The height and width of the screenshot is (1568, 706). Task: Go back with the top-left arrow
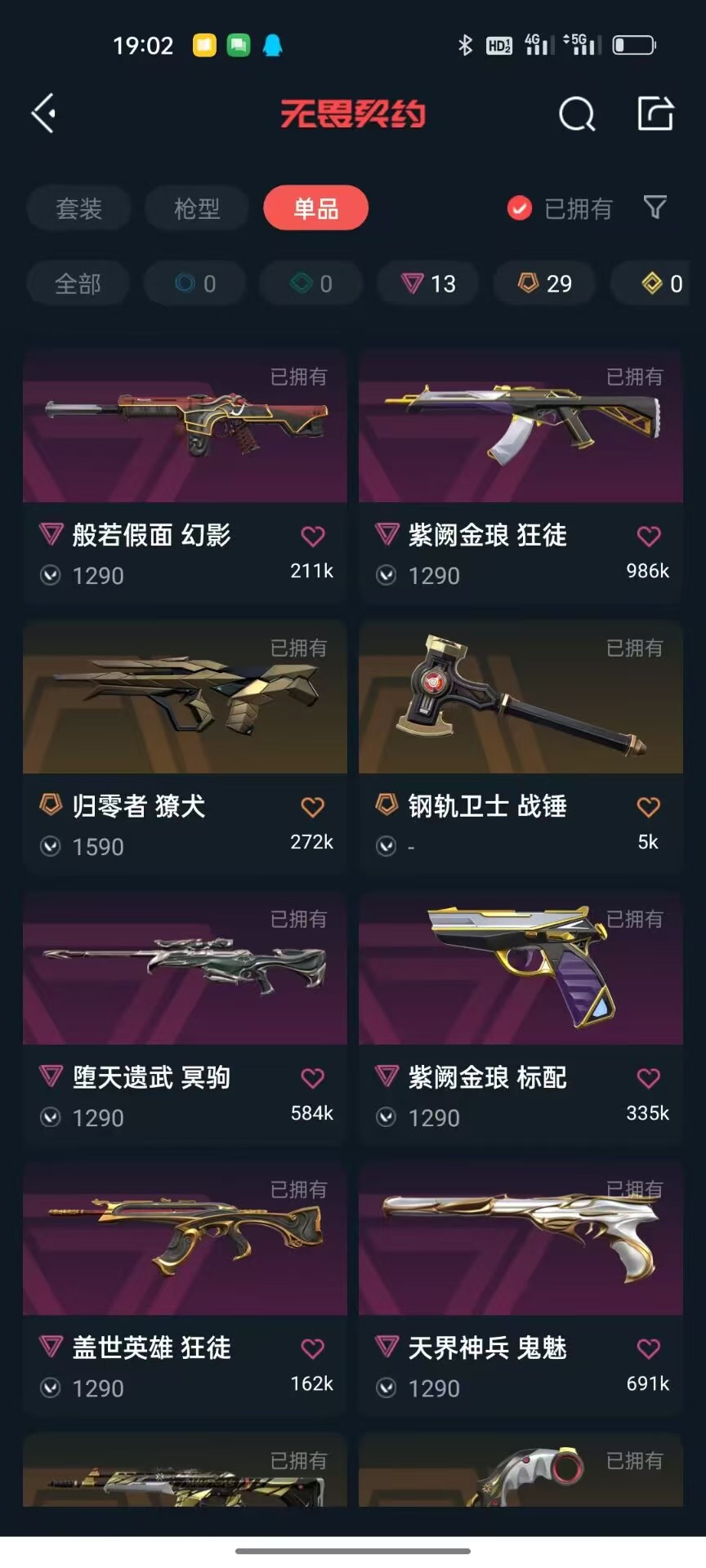click(x=43, y=114)
